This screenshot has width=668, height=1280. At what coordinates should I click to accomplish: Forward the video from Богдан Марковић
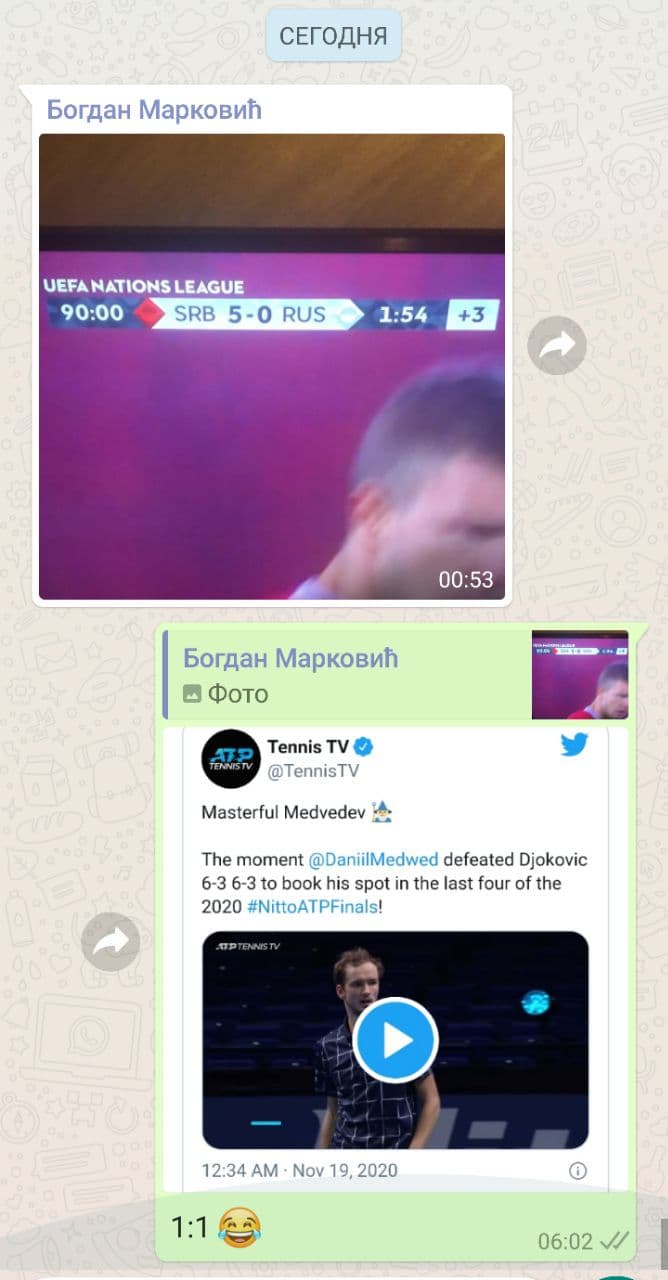coord(557,346)
